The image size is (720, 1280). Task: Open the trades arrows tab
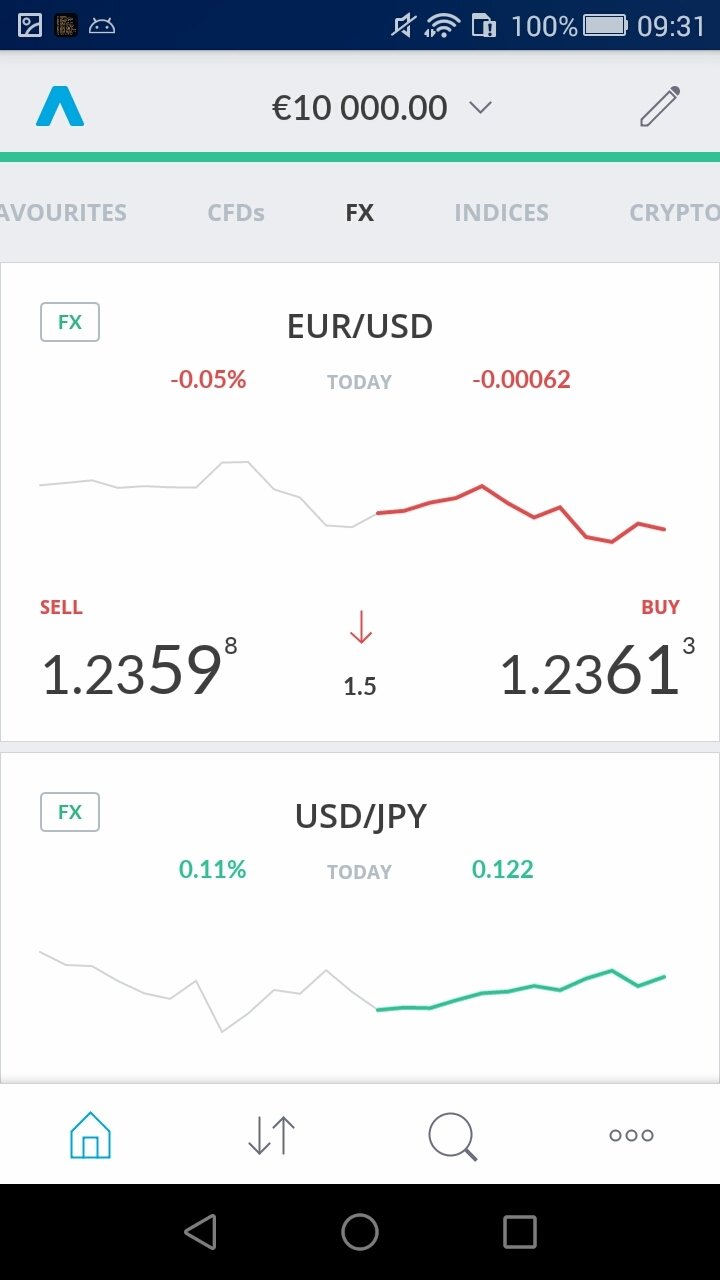[x=271, y=1135]
